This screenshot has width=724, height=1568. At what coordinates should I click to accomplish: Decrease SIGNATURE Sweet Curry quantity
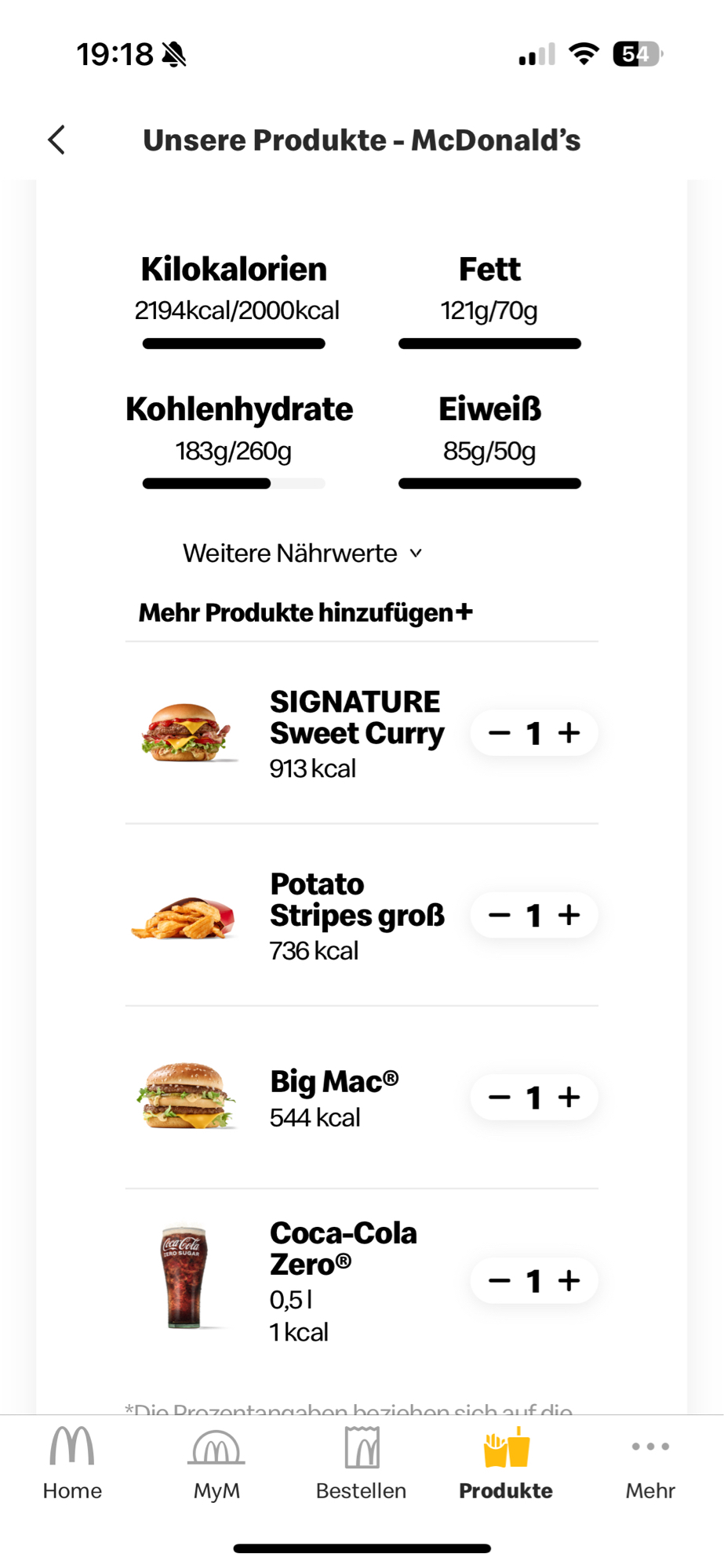coord(500,732)
